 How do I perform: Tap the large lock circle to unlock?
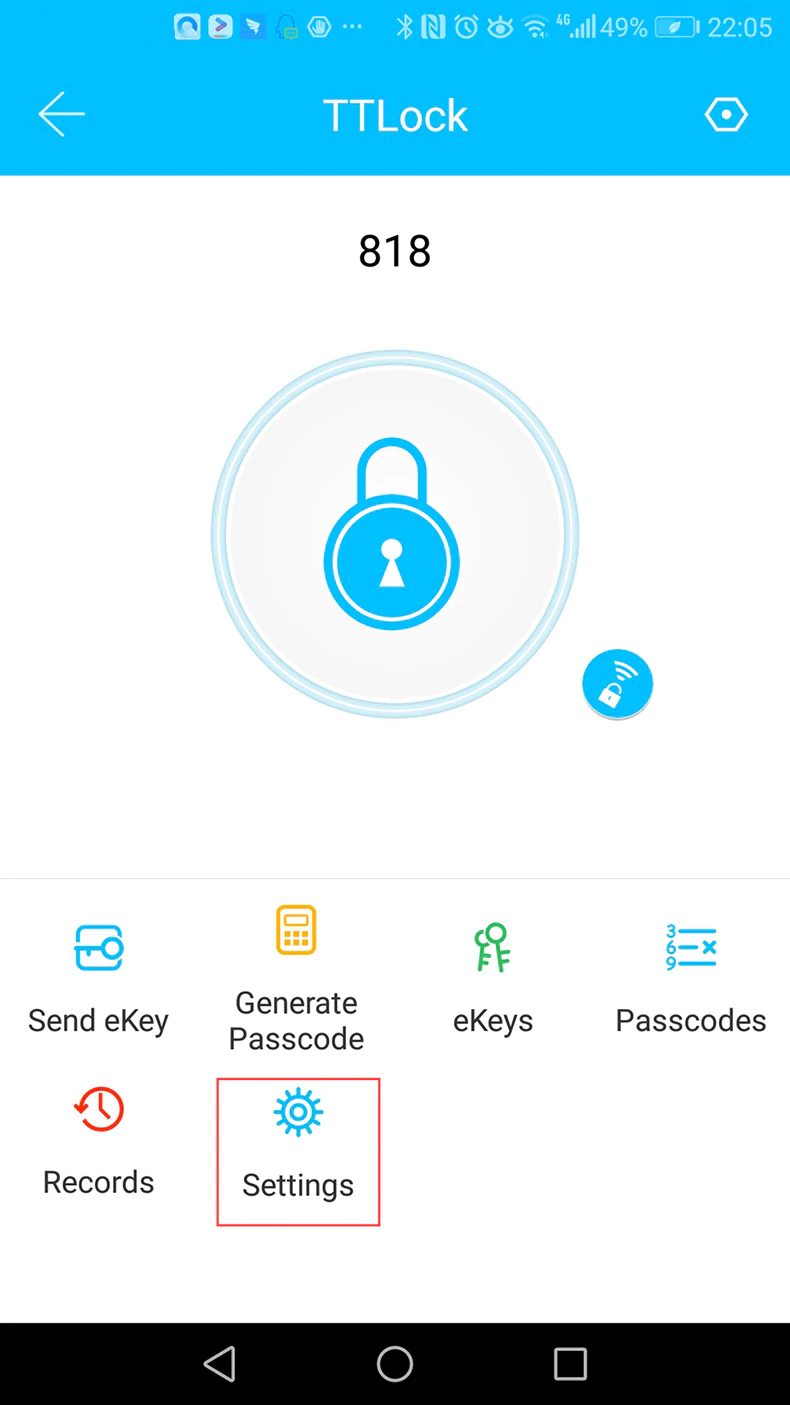tap(395, 535)
